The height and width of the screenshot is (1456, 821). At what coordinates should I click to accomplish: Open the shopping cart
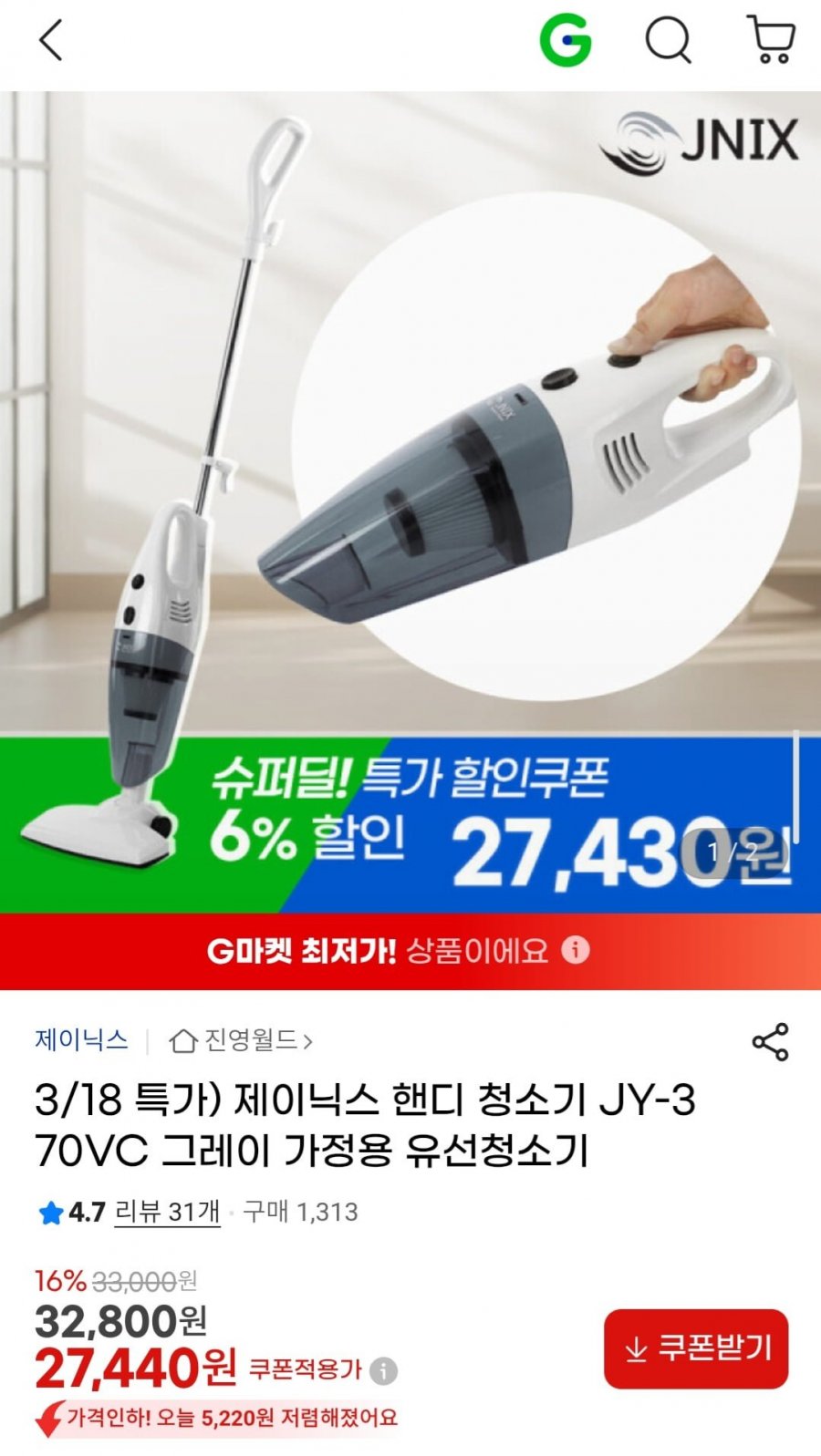click(x=771, y=40)
